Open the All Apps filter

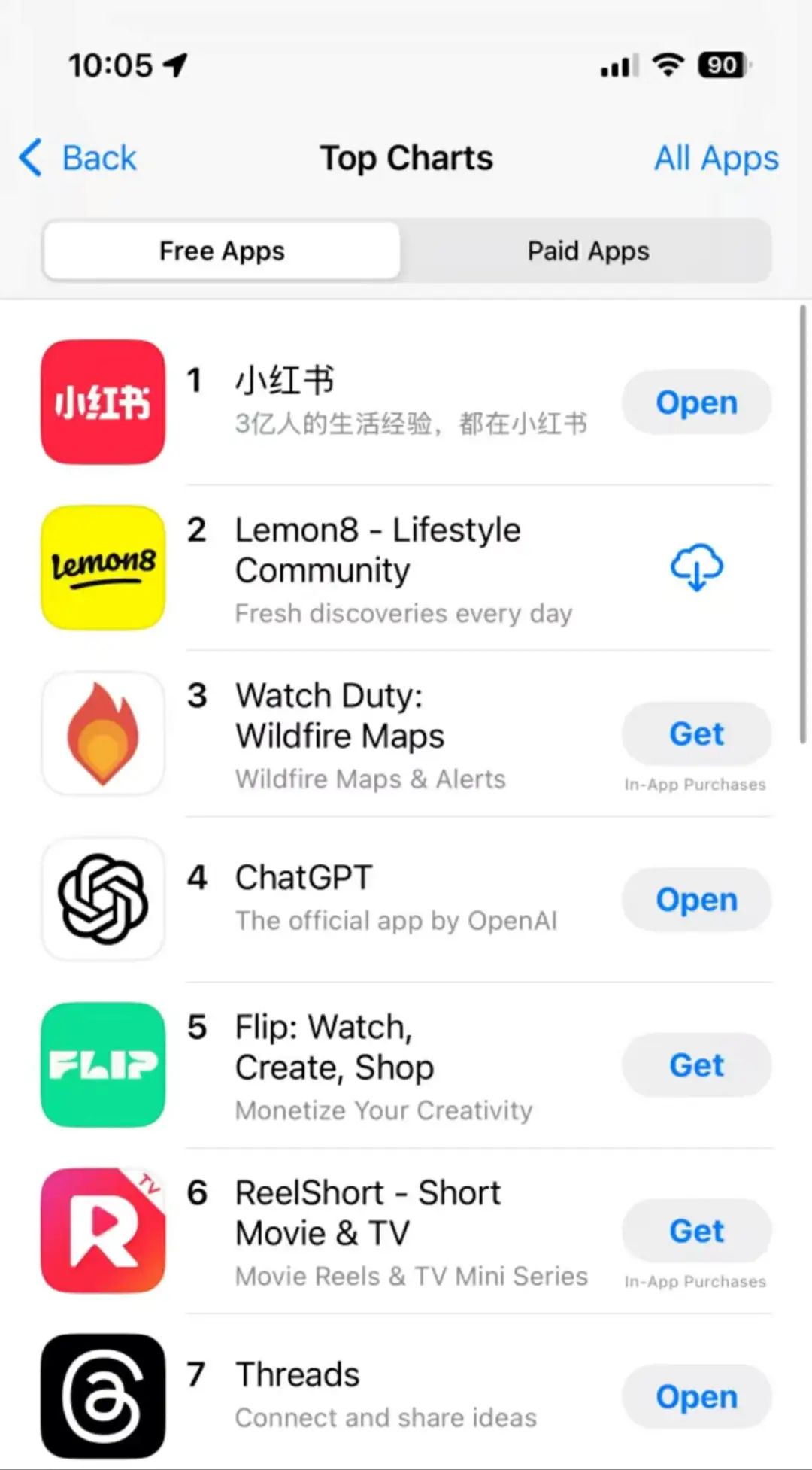pyautogui.click(x=716, y=159)
